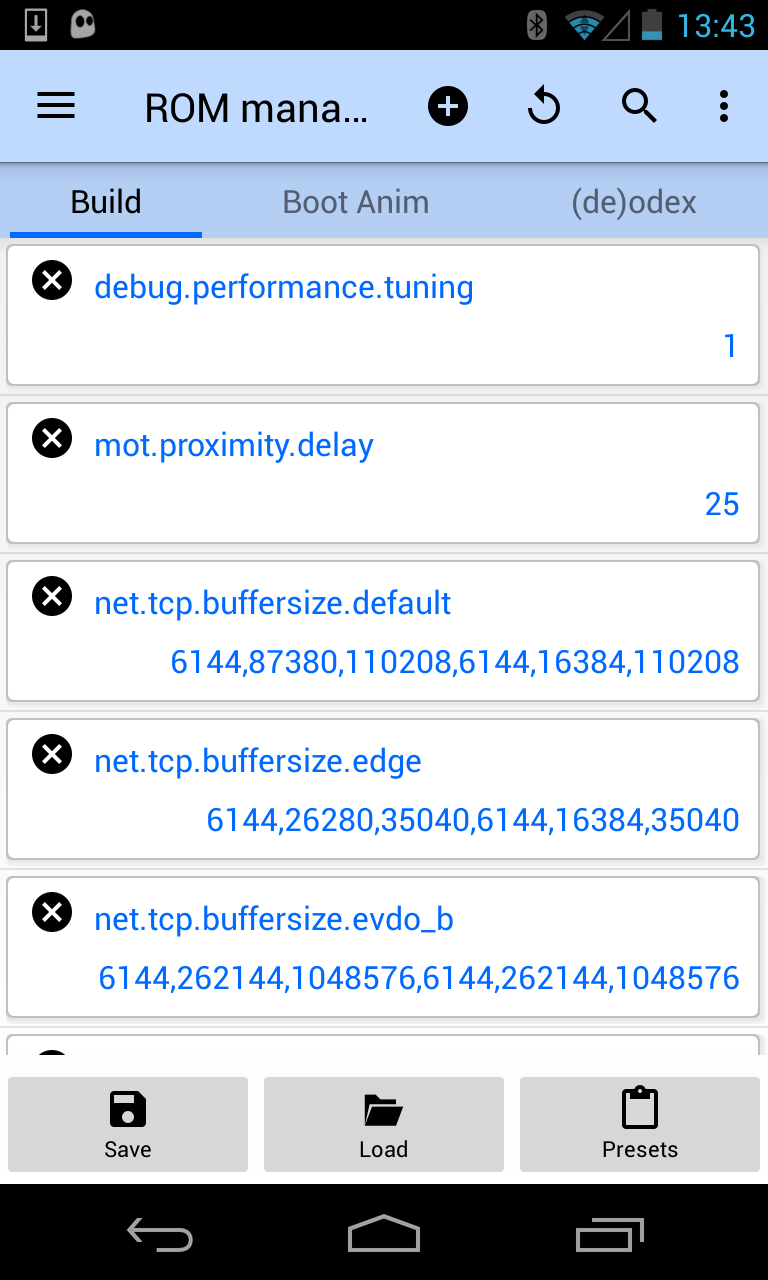This screenshot has height=1280, width=768.
Task: Remove the net.tcp.buffersize.edge entry
Action: pyautogui.click(x=52, y=754)
